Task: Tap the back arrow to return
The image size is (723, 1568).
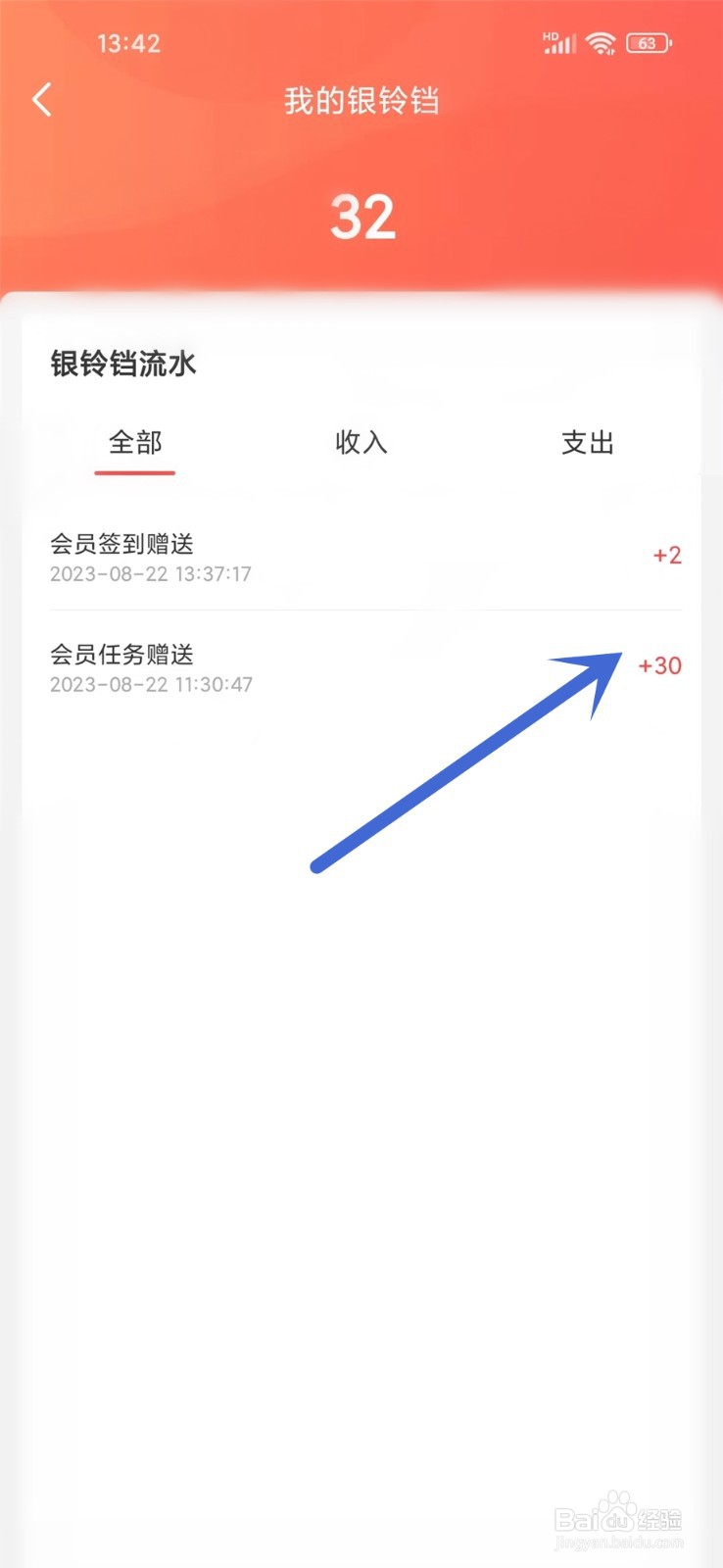Action: (x=41, y=99)
